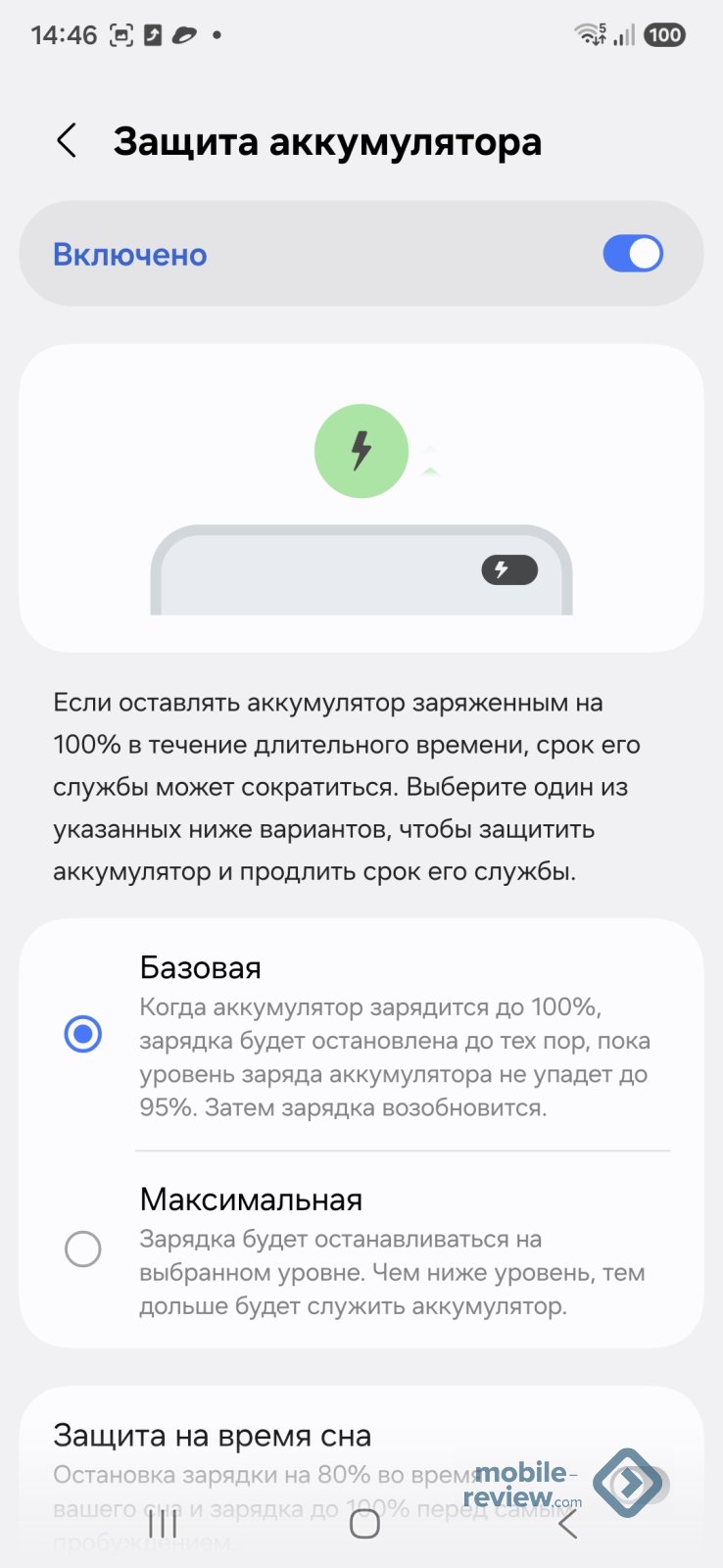Toggle Защита на время сна

(x=642, y=1484)
